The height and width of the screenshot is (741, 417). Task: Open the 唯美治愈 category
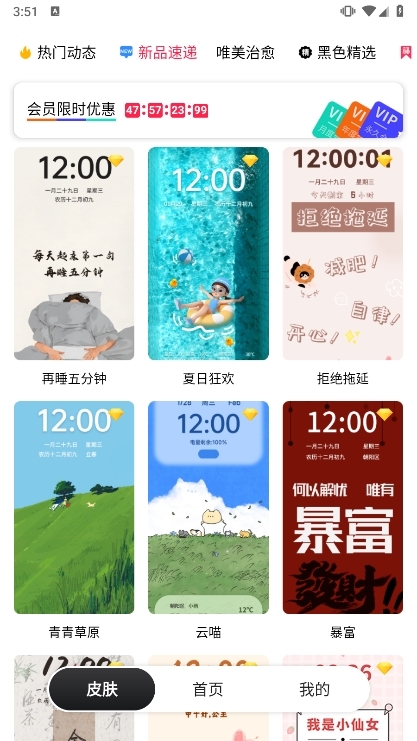click(x=245, y=52)
